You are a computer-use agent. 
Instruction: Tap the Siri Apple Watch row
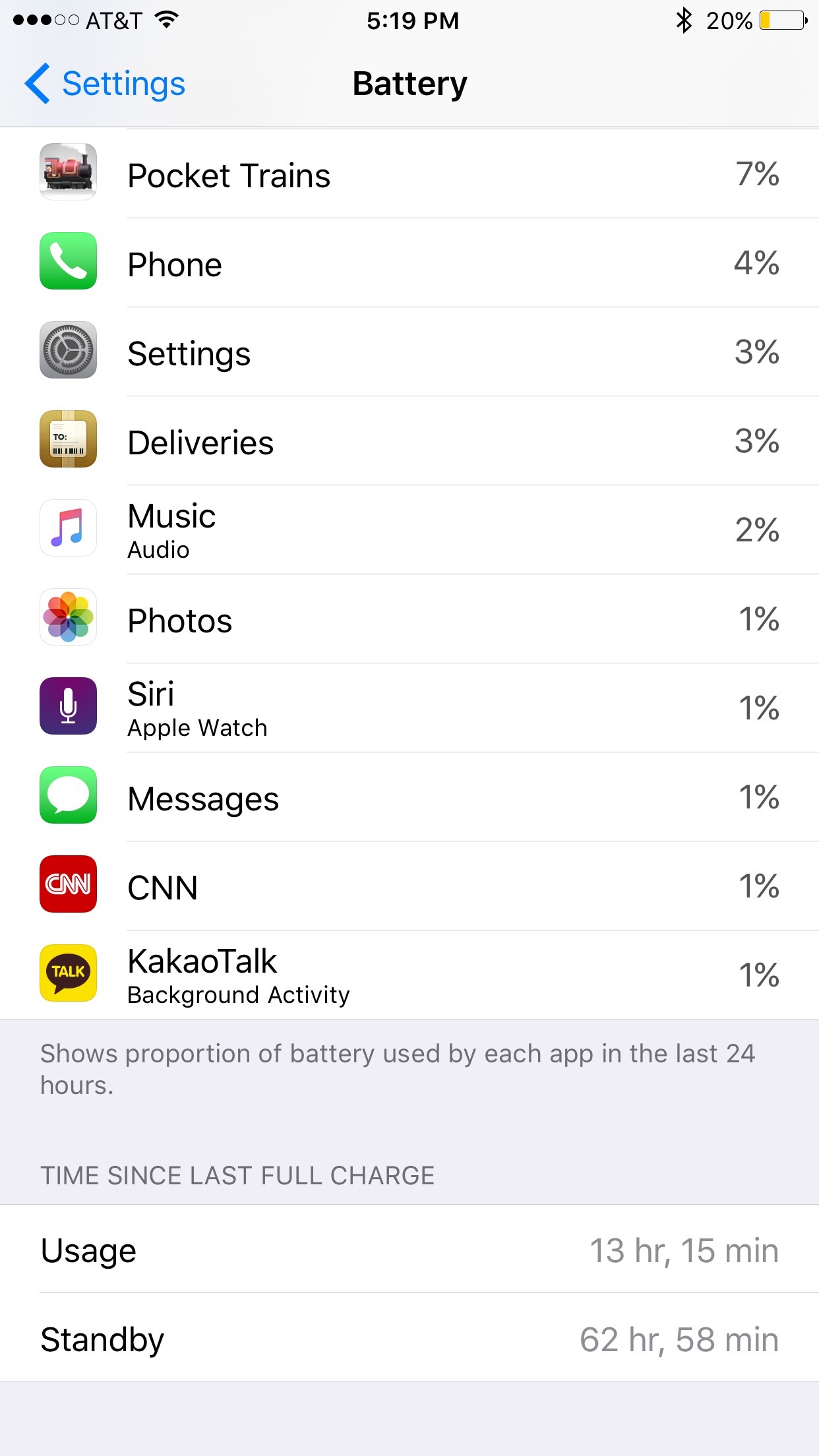pos(409,709)
